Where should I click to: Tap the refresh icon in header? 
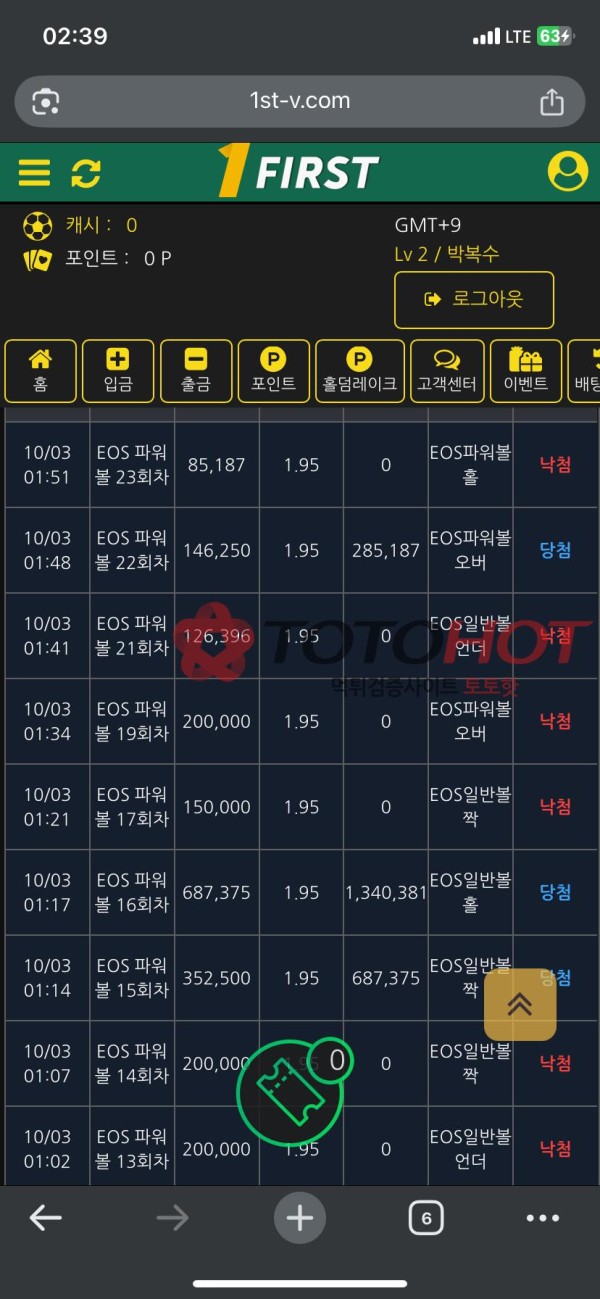[x=86, y=173]
